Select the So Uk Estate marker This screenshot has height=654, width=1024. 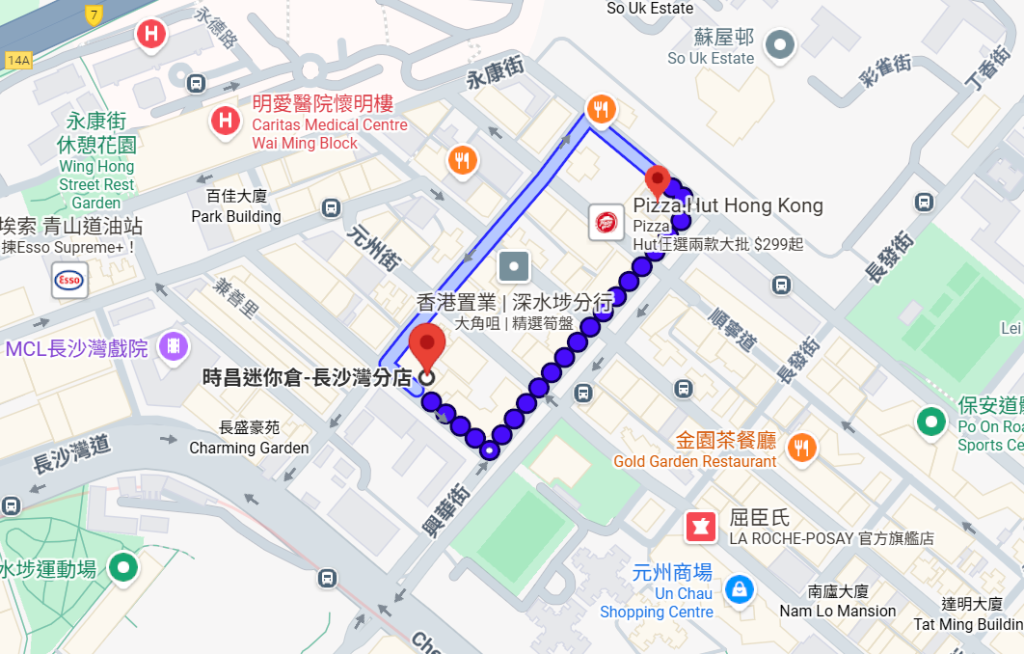pos(780,44)
